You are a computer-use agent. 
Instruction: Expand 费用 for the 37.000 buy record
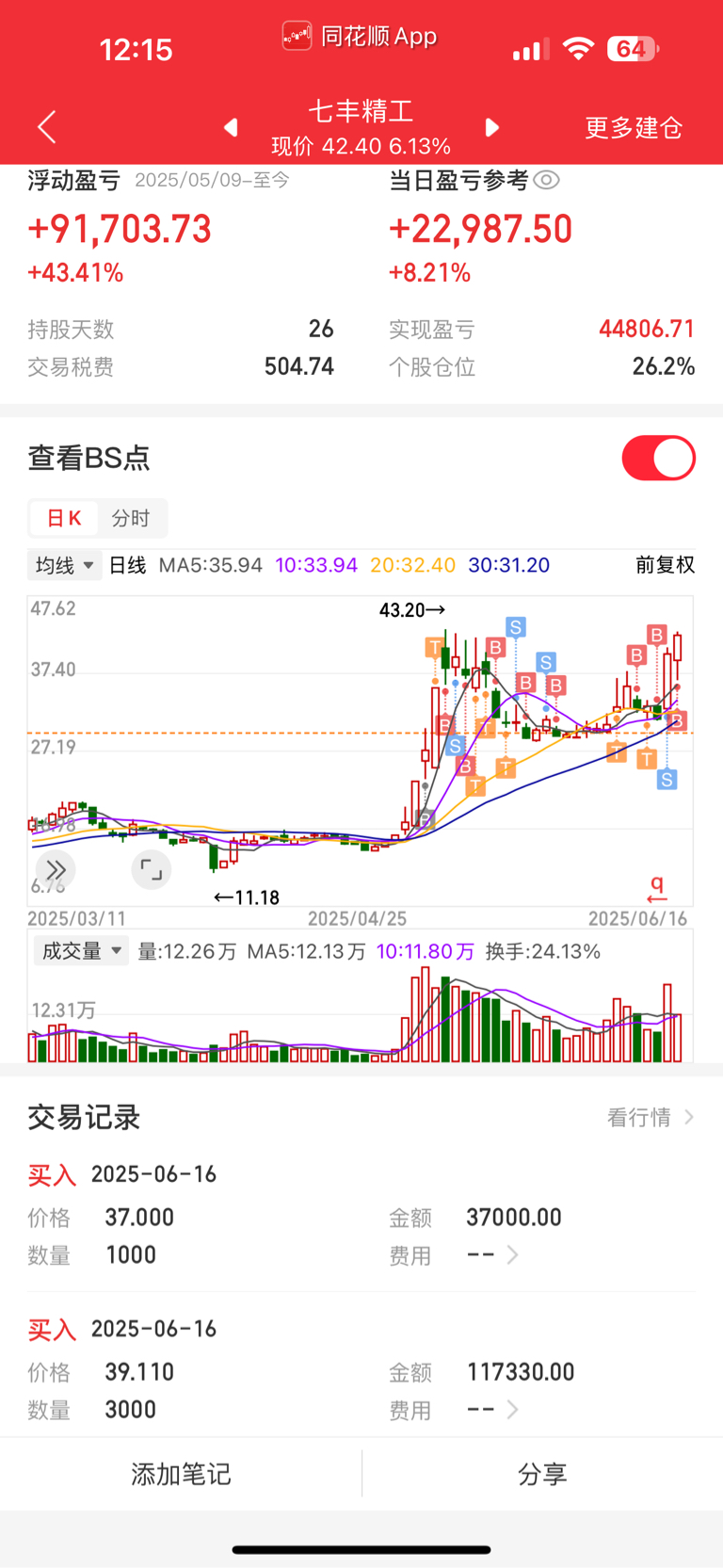coord(492,1255)
